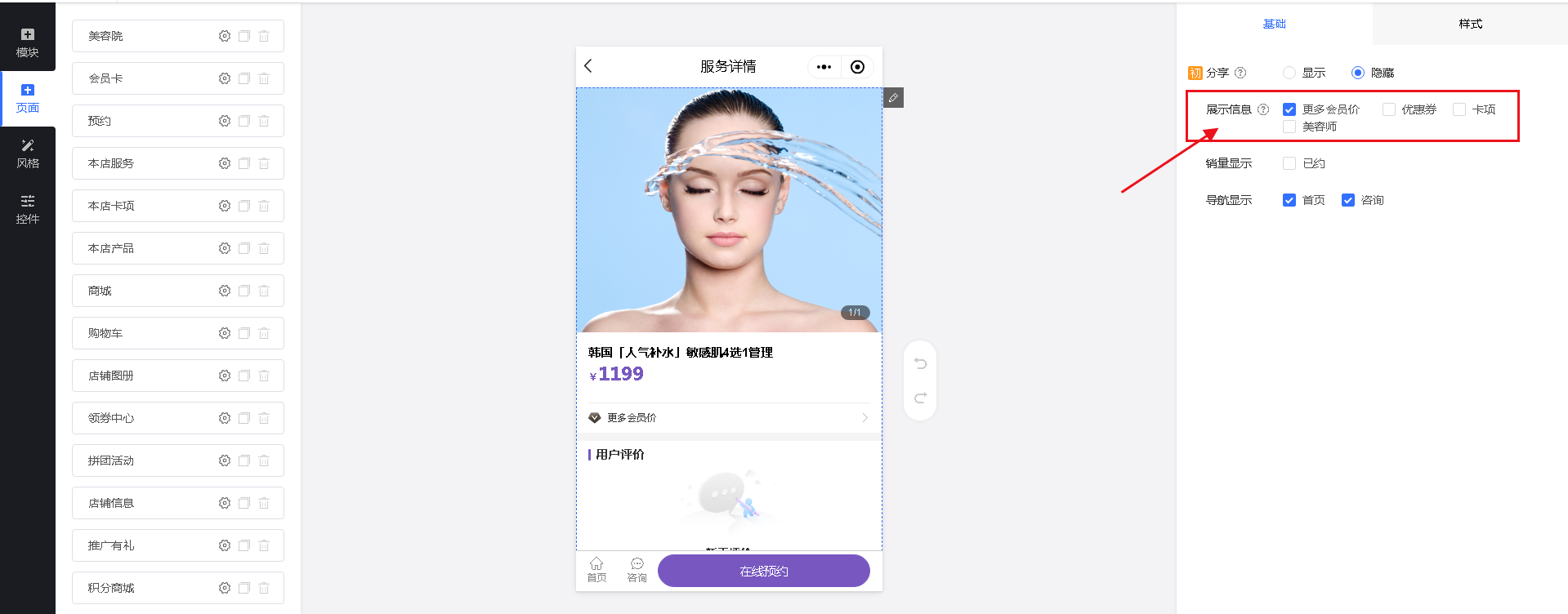This screenshot has height=614, width=1568.
Task: Open the 风格 sidebar section
Action: coord(28,153)
